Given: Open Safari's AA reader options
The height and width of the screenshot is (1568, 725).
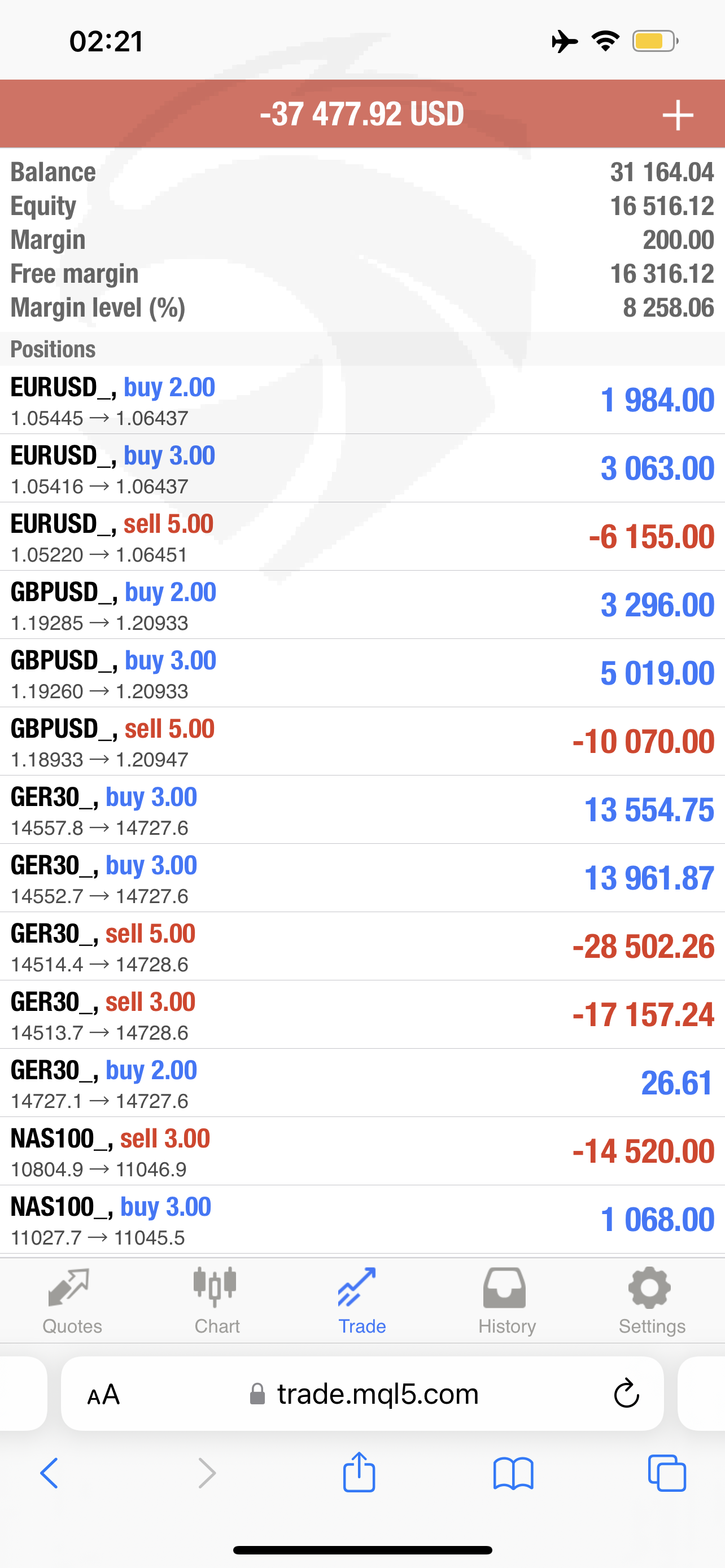Looking at the screenshot, I should [x=103, y=1395].
